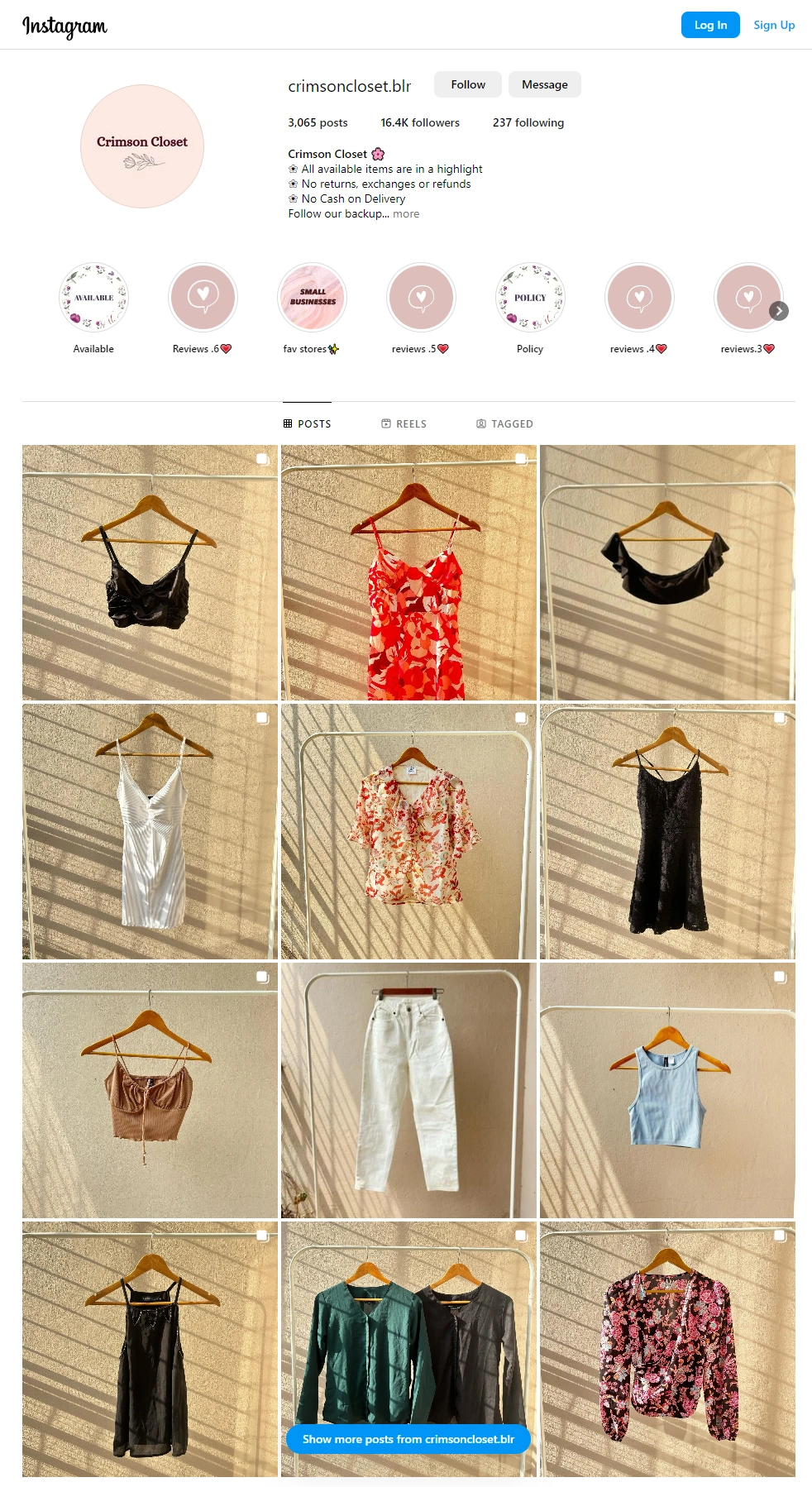Message the Crimson Closet profile
Screen dimensions: 812x1487
(544, 84)
